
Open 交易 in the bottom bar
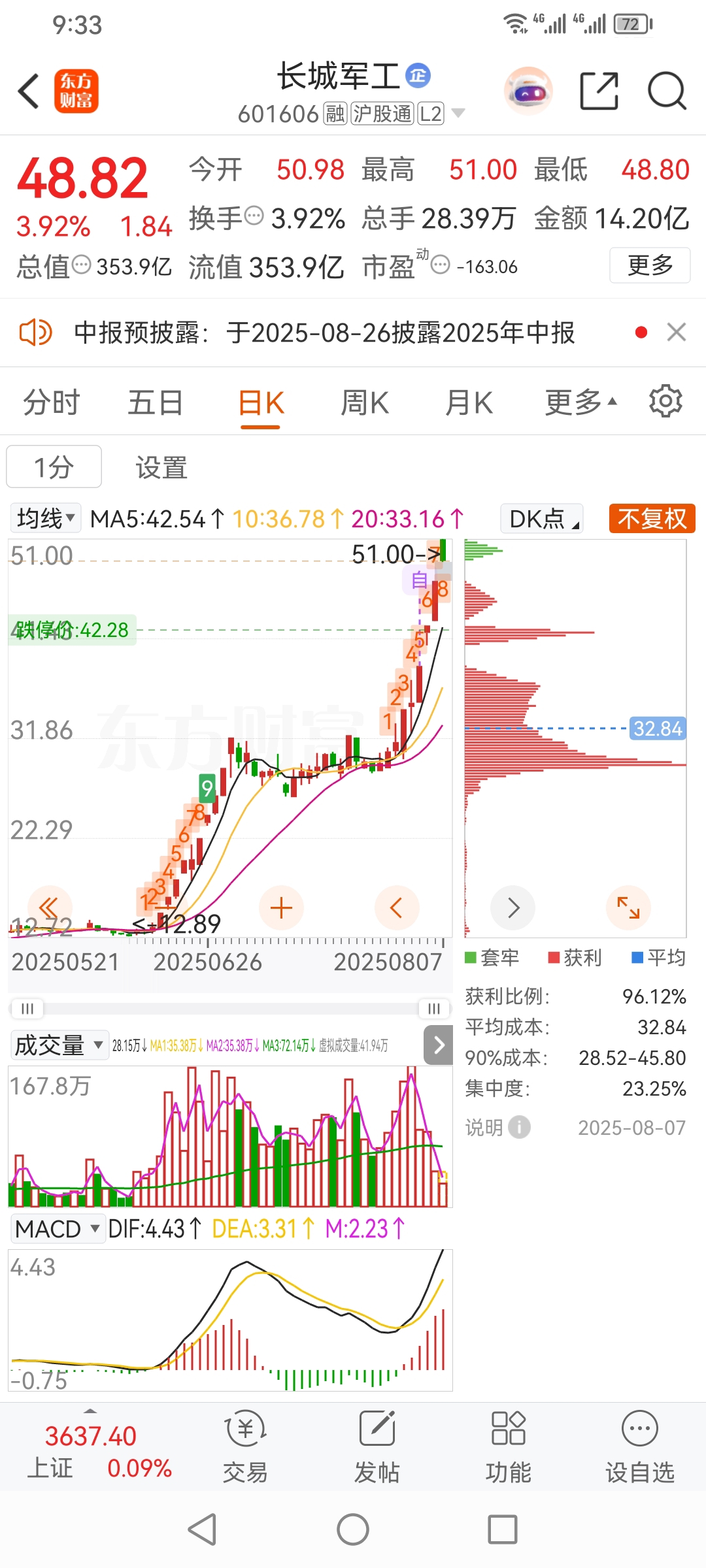point(245,1446)
